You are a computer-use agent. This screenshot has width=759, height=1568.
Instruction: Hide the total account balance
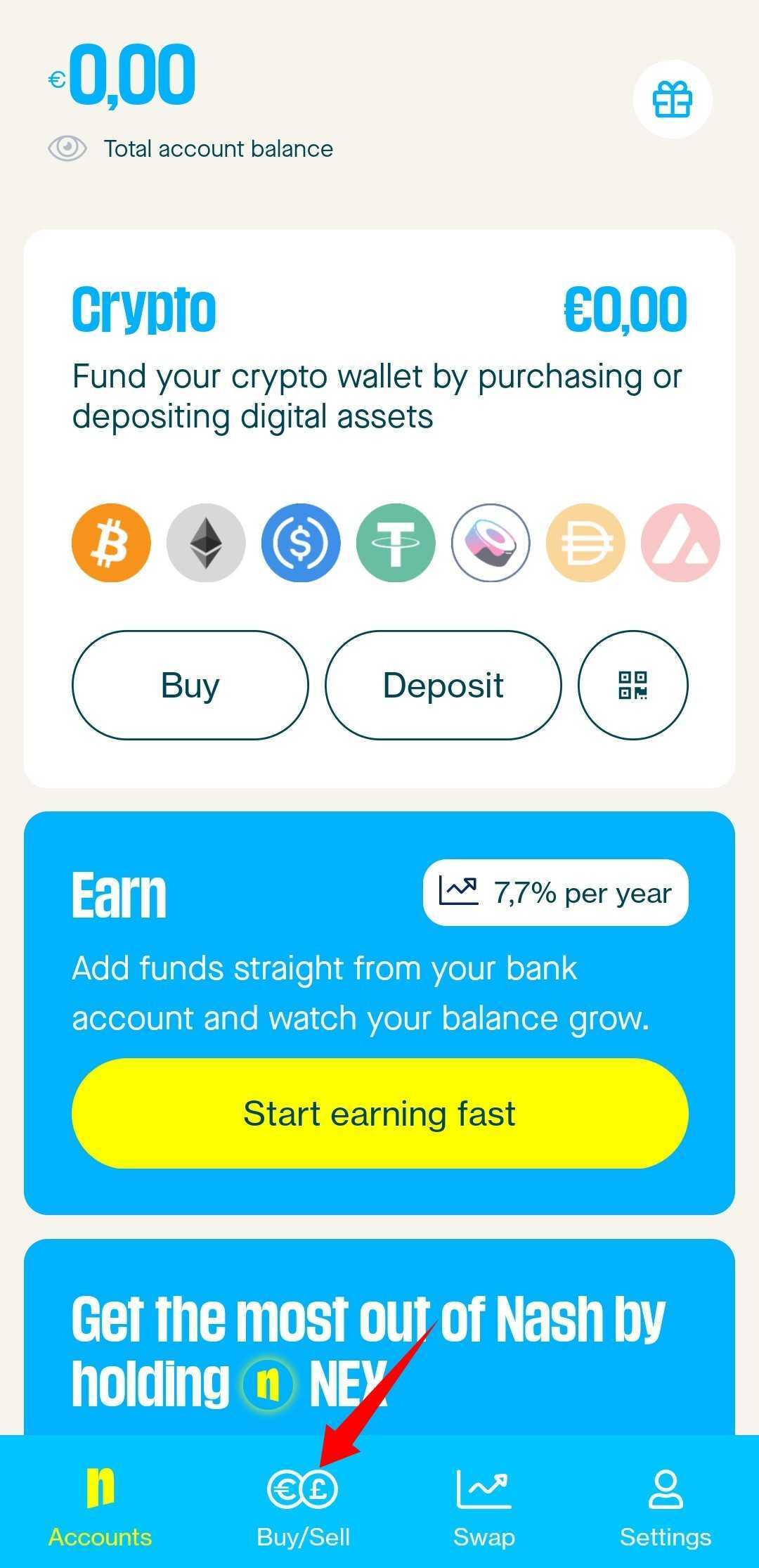tap(67, 148)
